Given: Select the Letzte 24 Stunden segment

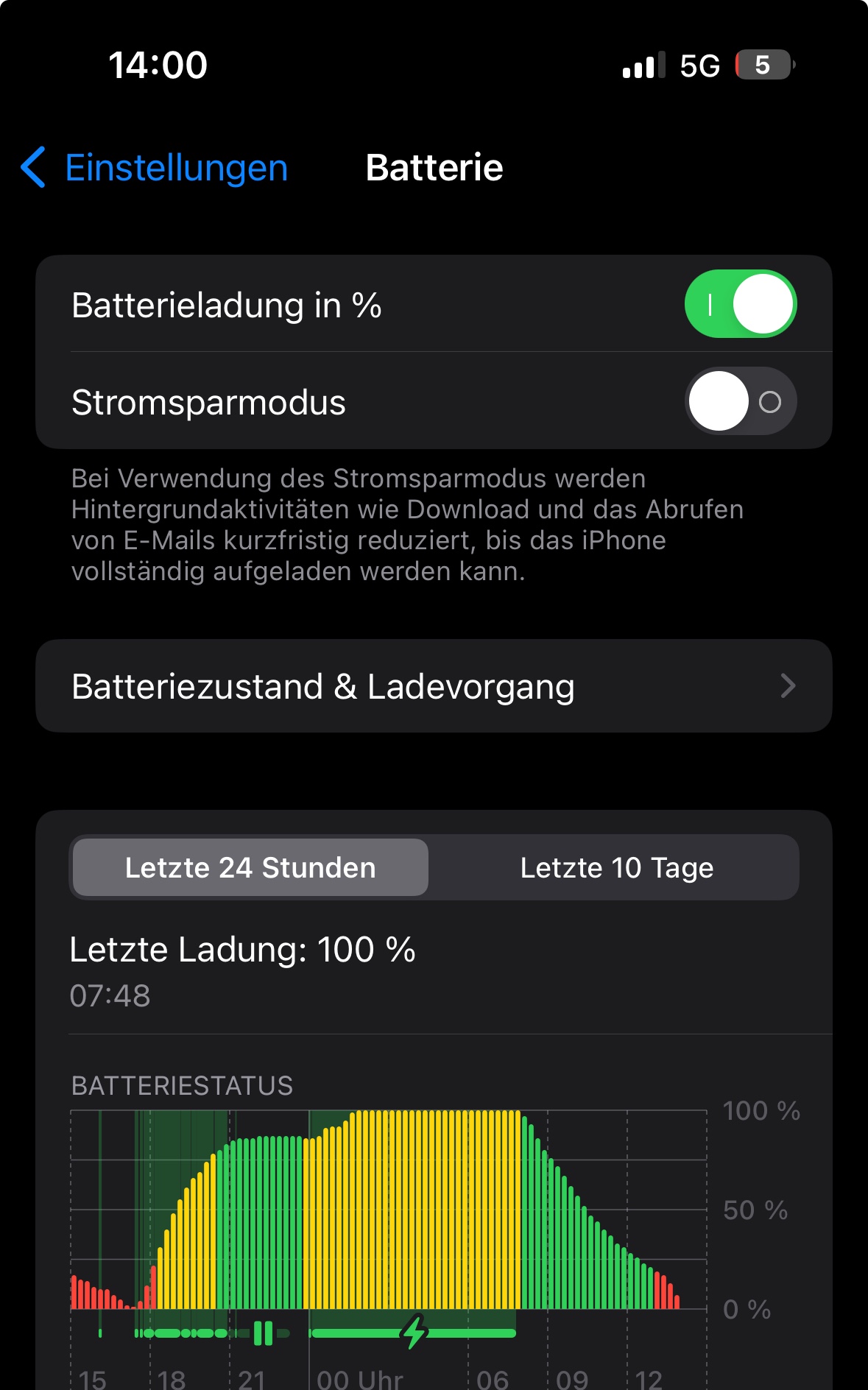Looking at the screenshot, I should 250,868.
